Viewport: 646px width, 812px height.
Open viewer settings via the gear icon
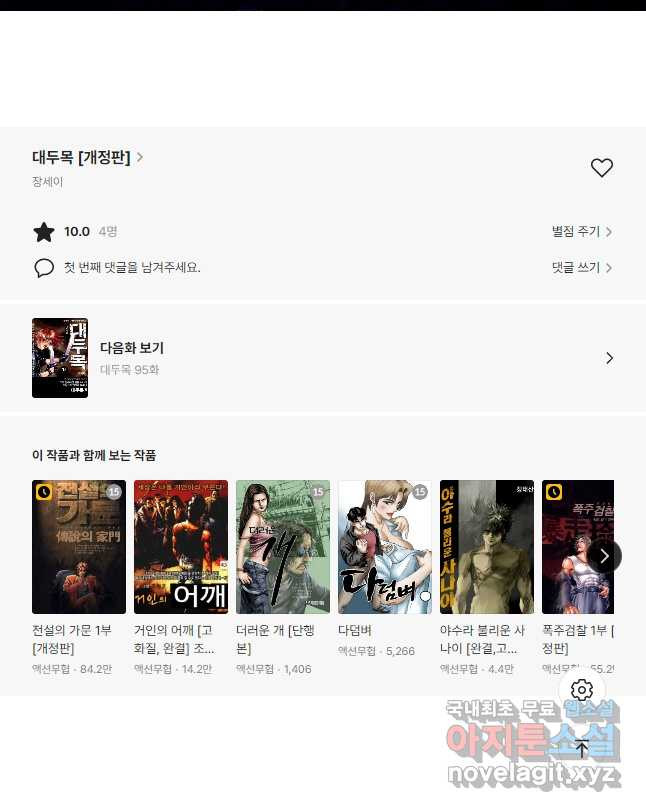[582, 690]
